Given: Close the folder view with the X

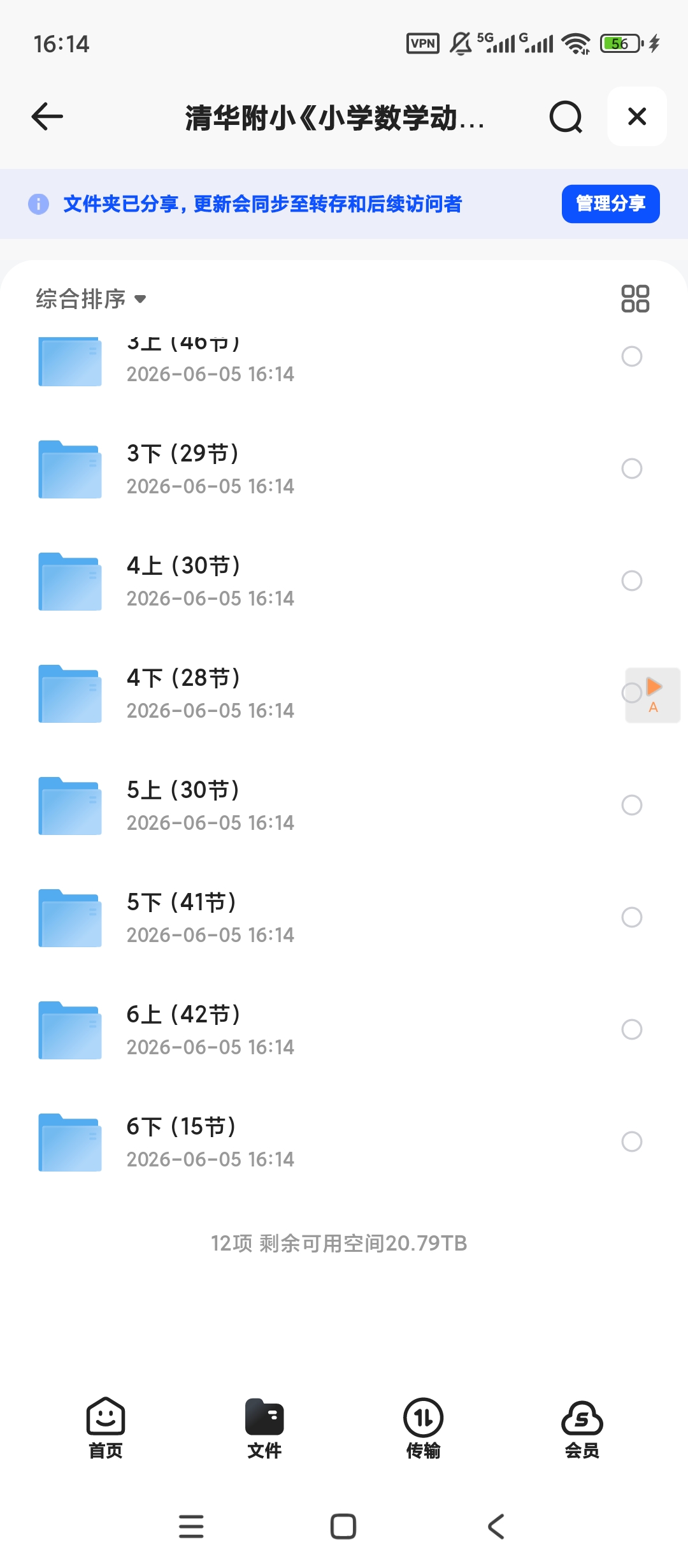Looking at the screenshot, I should 637,117.
